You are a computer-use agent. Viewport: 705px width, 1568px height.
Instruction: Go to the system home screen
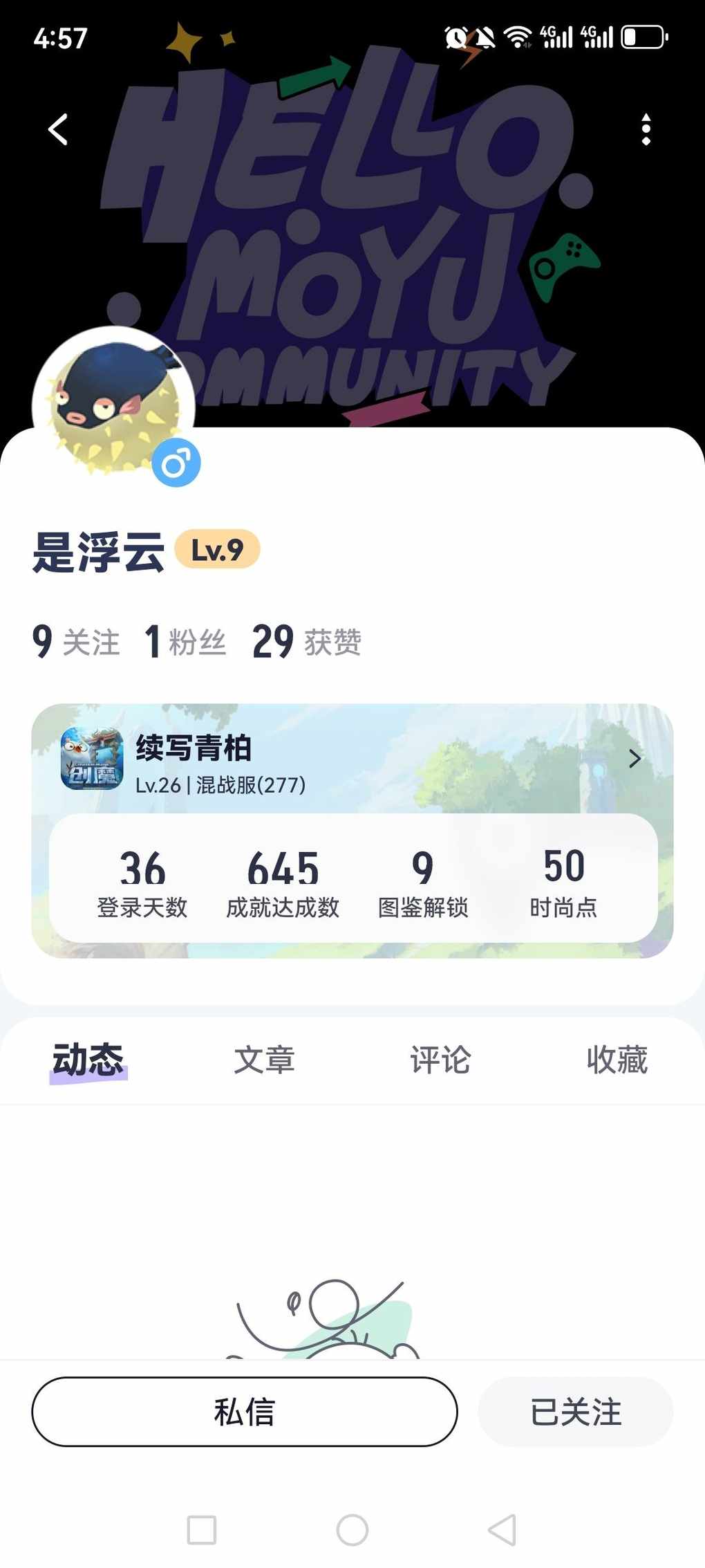pos(352,1529)
